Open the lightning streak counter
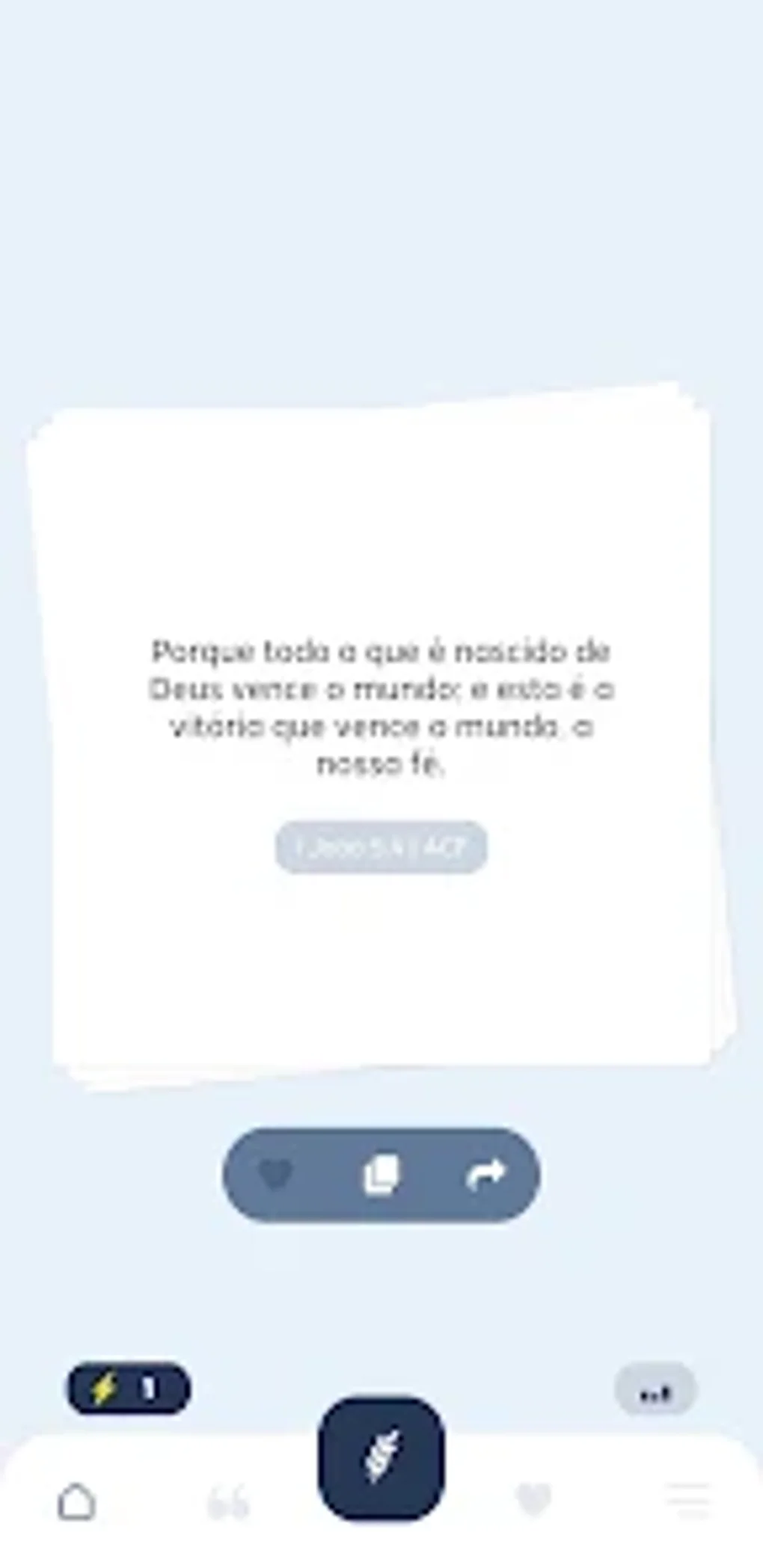 129,1389
